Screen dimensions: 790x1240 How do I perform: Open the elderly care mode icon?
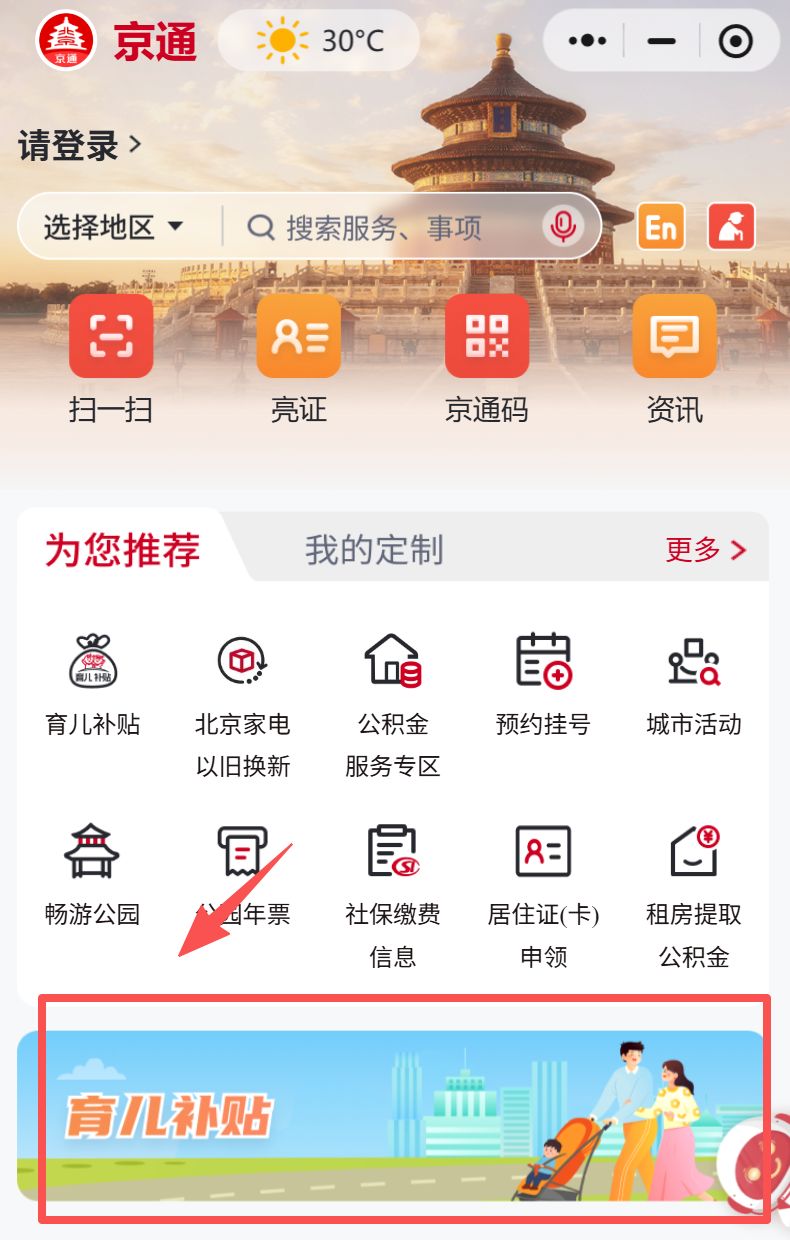732,227
